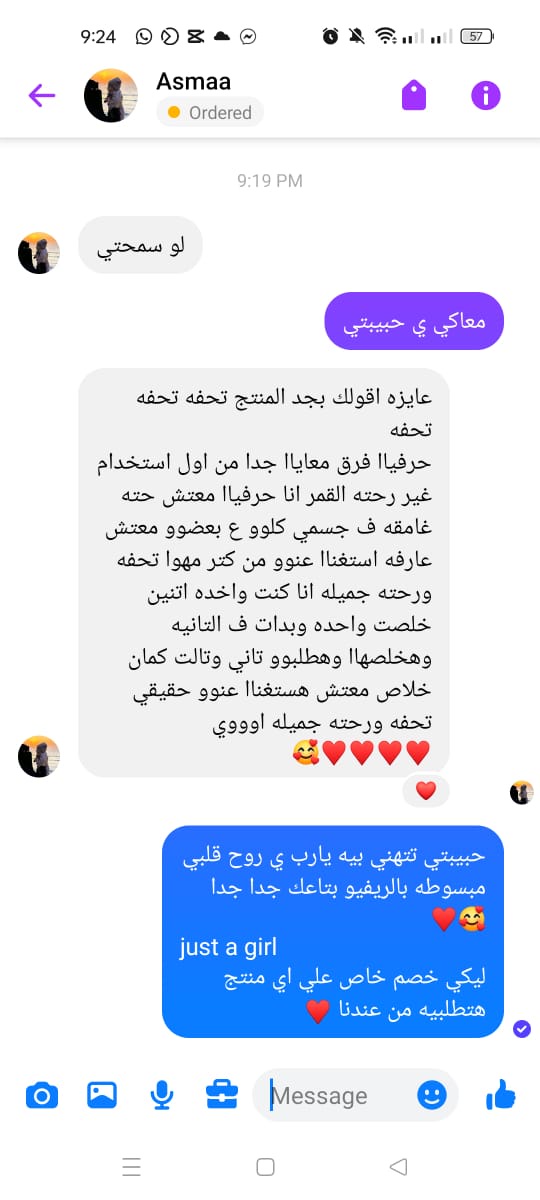Tap the system home button
The height and width of the screenshot is (1200, 540).
coord(265,1166)
